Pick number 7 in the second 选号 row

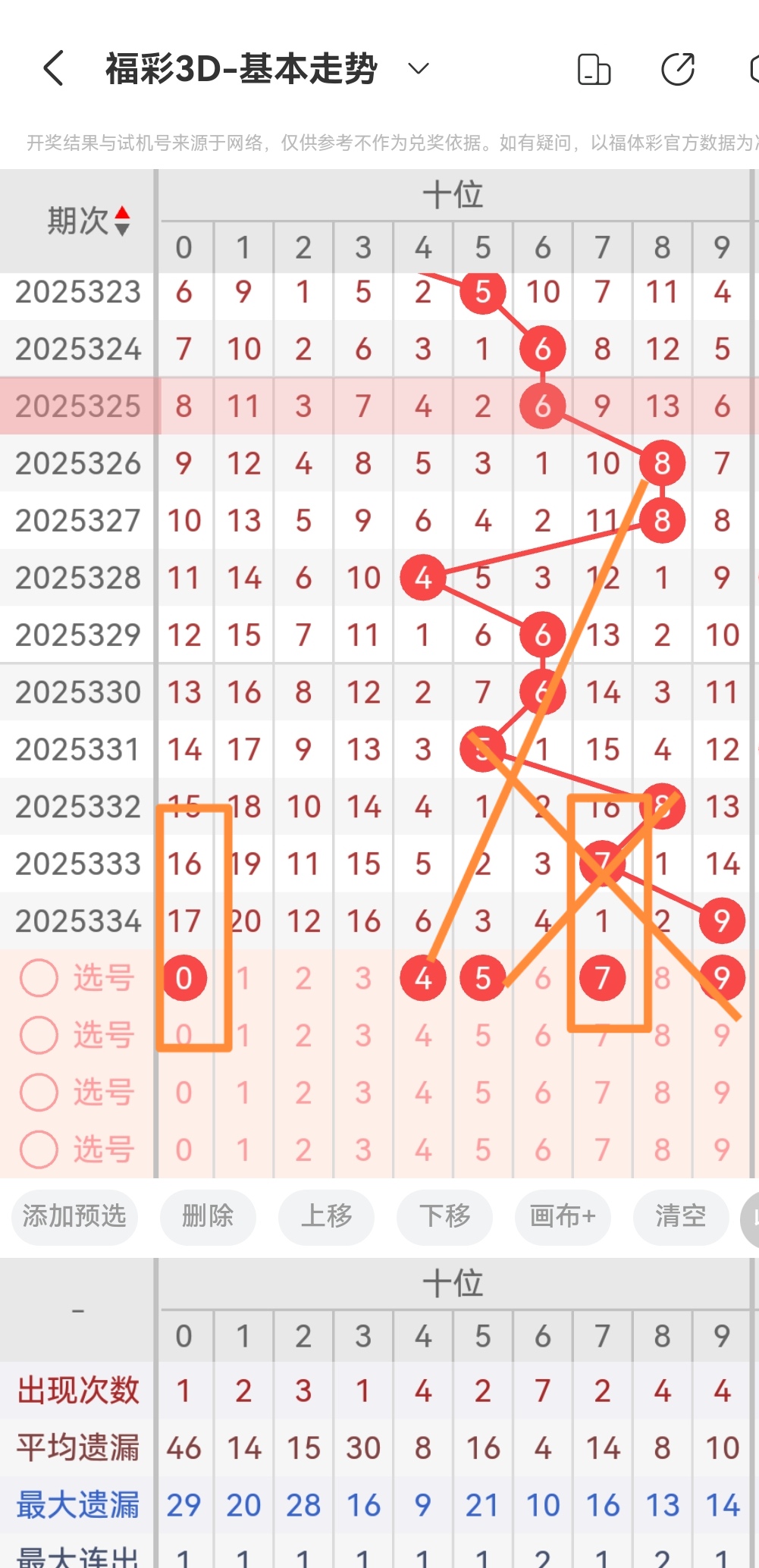click(602, 1034)
